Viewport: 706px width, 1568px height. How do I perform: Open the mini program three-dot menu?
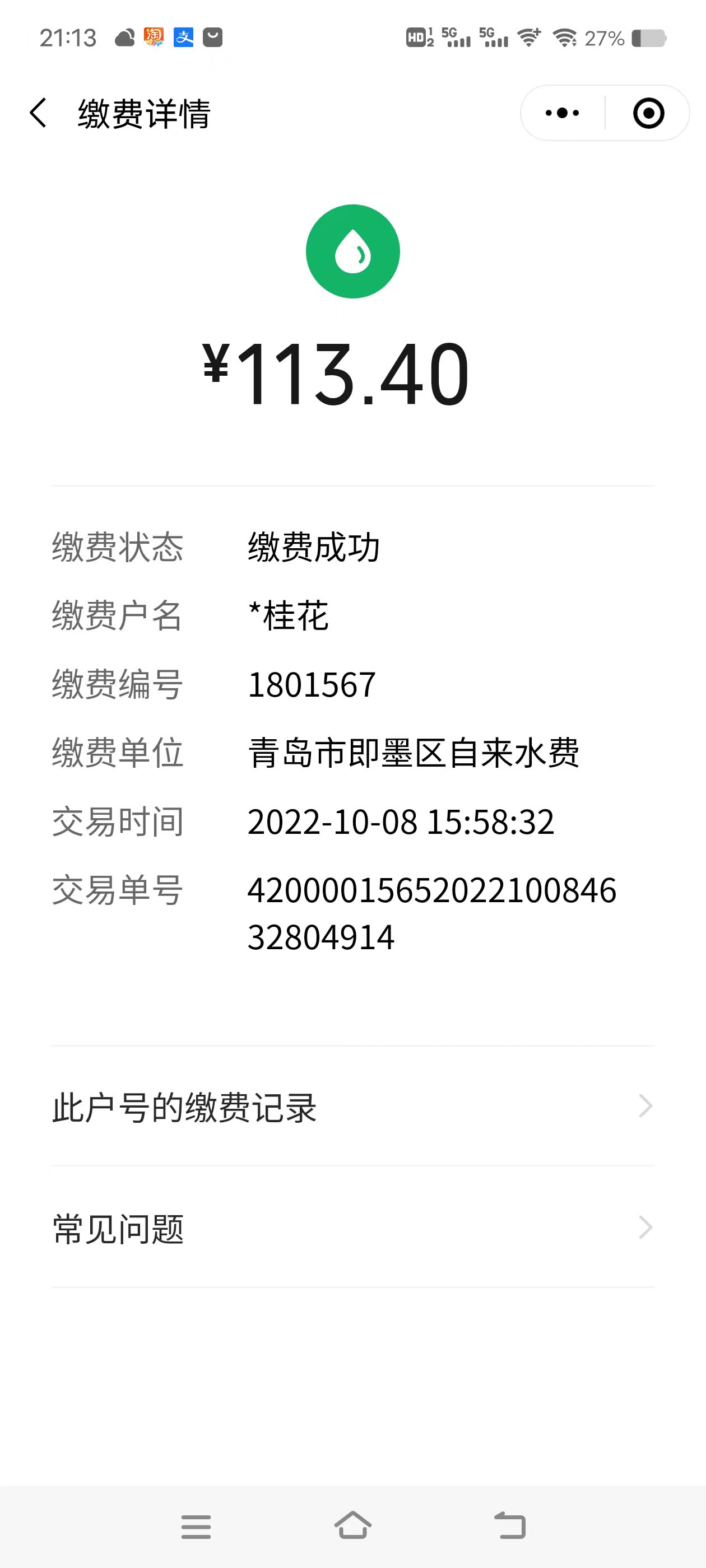point(562,113)
